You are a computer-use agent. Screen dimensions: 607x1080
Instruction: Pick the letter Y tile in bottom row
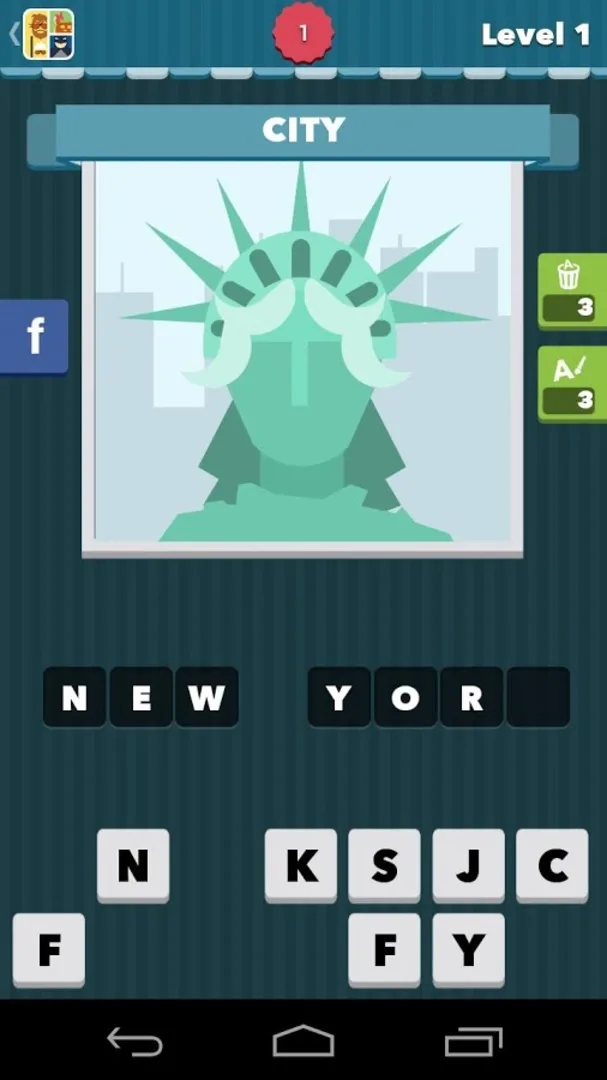pos(468,950)
